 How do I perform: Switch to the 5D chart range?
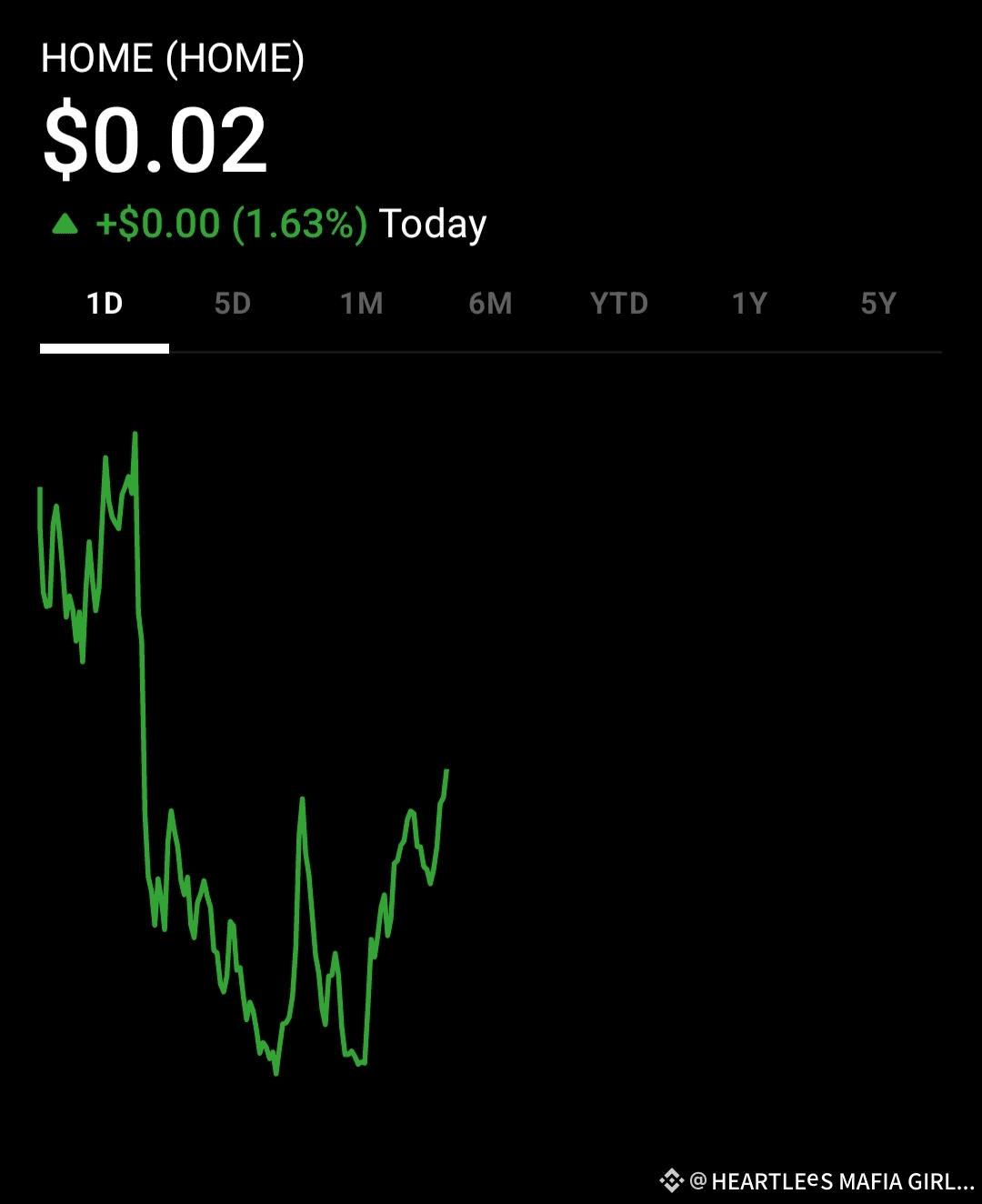tap(233, 304)
